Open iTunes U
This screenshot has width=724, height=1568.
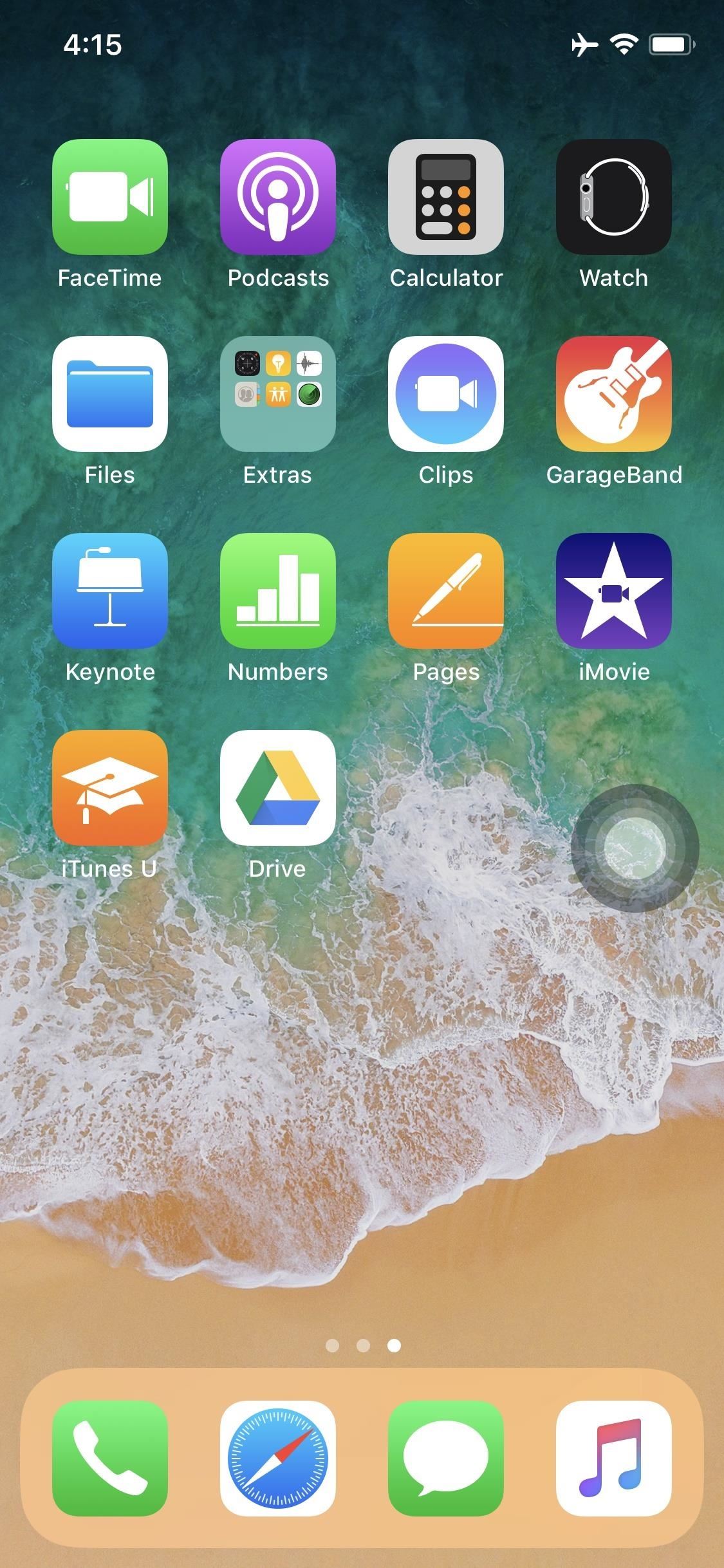[110, 790]
